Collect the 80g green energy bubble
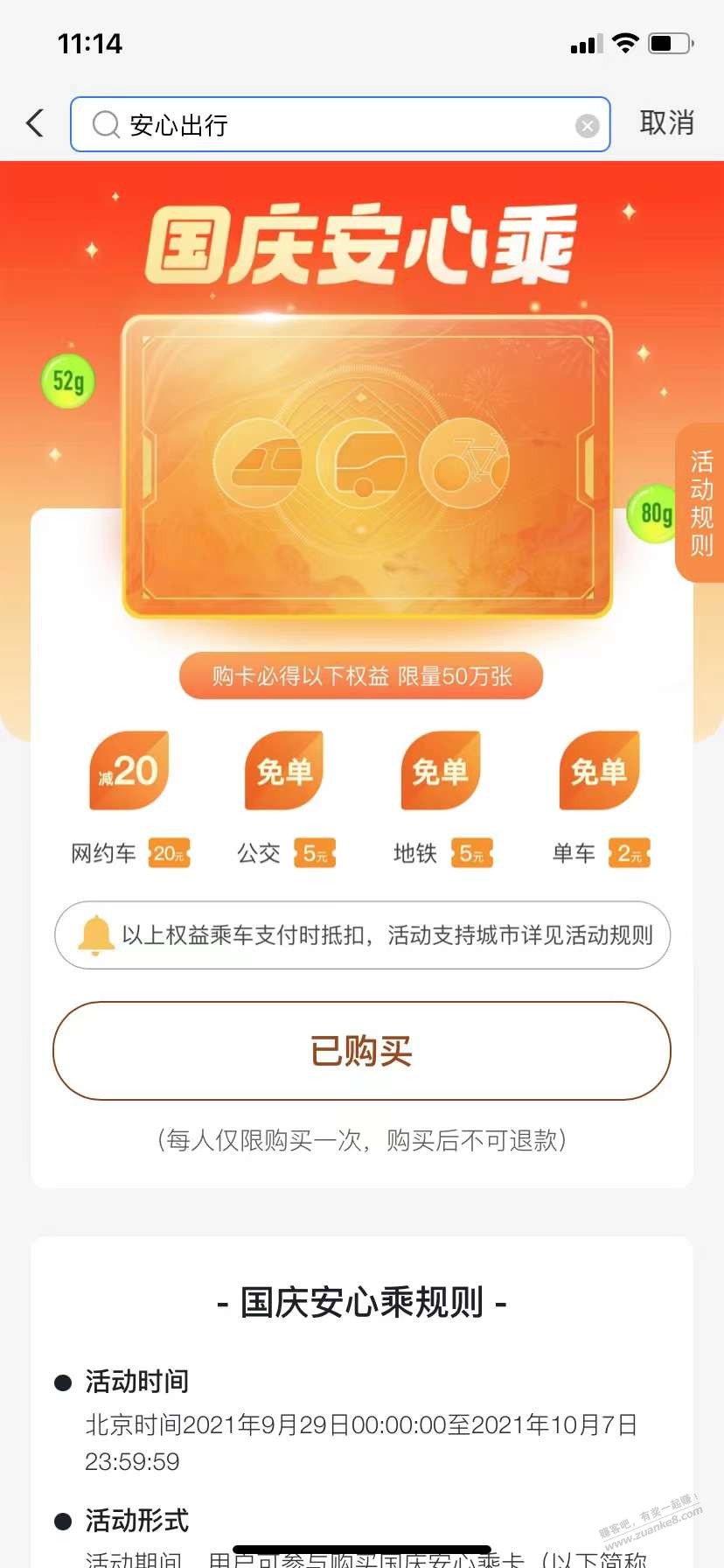Screen dimensions: 724x1568 click(x=652, y=514)
